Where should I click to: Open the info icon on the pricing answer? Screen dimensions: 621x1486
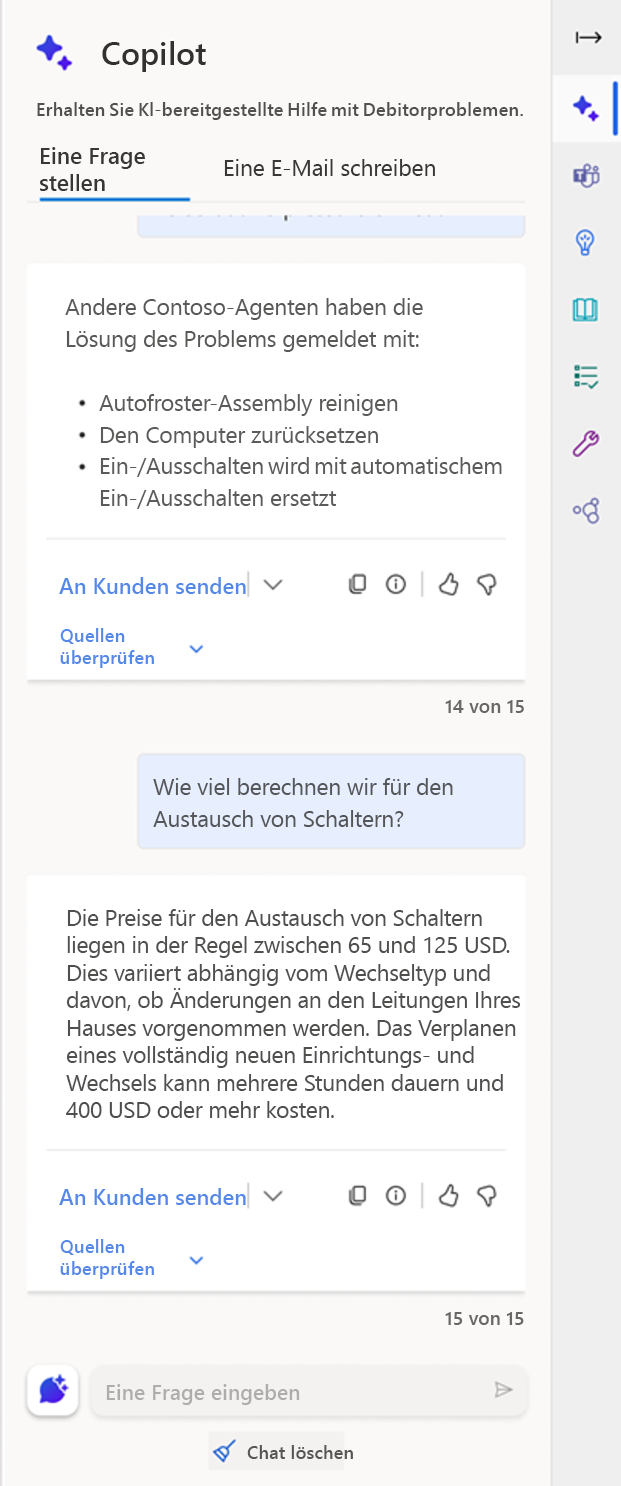[x=396, y=1196]
